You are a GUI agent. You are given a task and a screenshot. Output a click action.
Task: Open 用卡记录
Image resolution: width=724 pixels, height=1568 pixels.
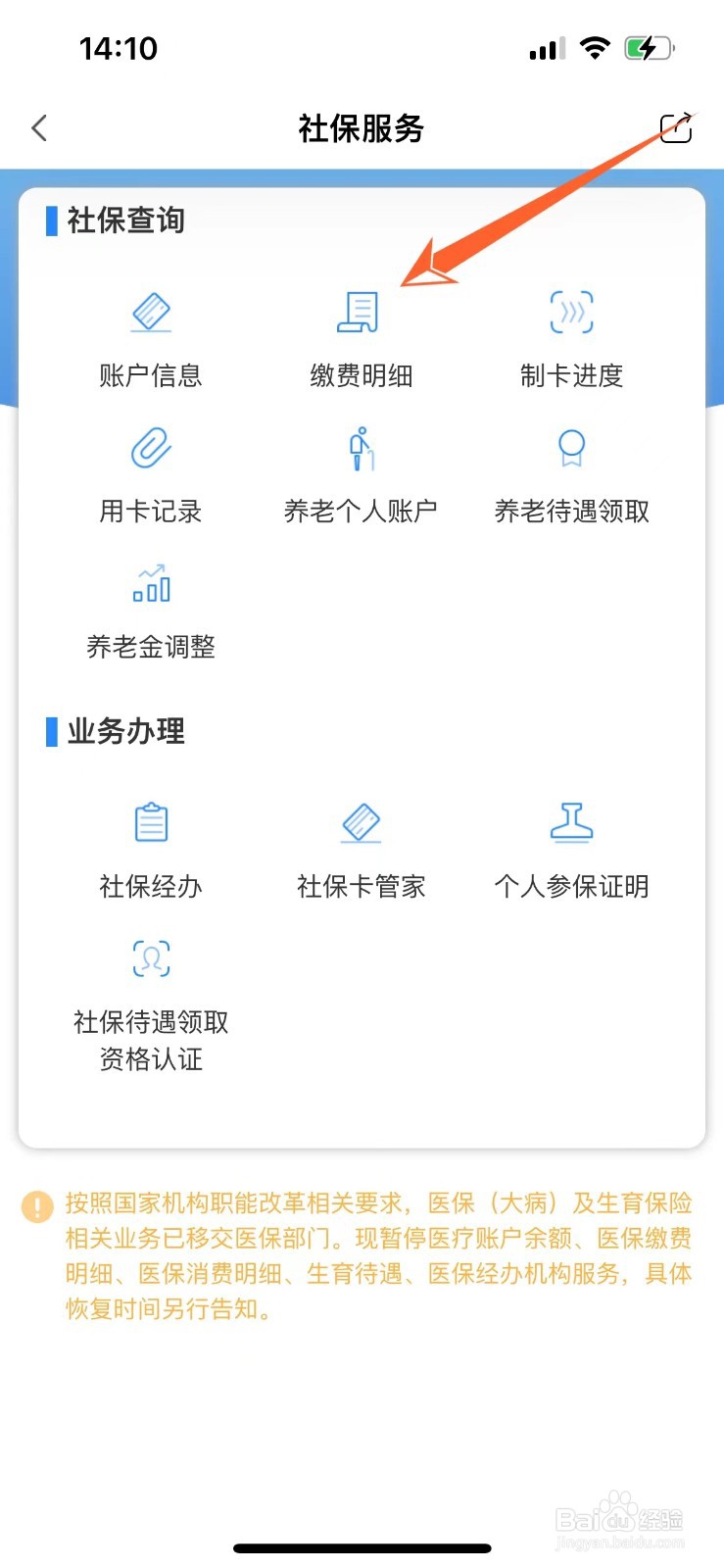(151, 475)
